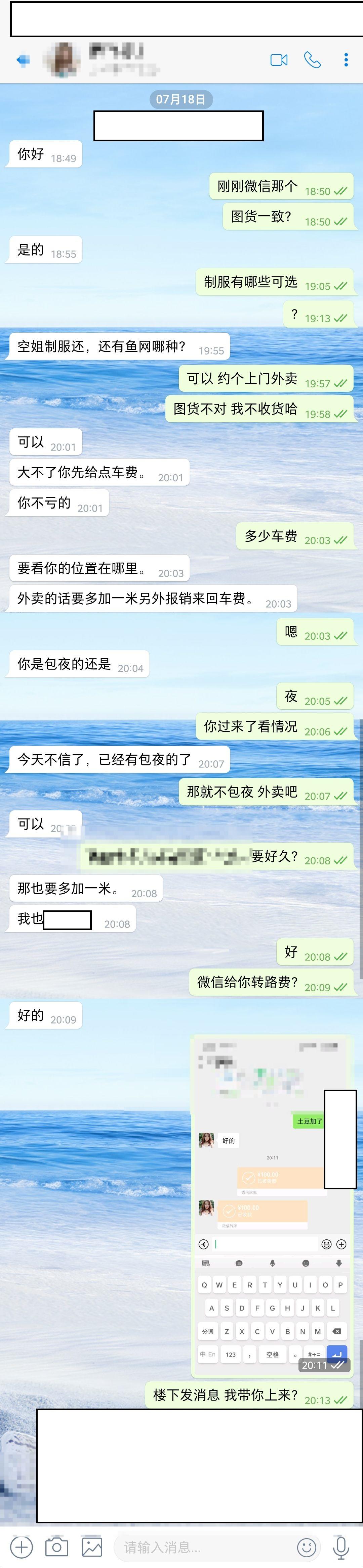The width and height of the screenshot is (363, 1568).
Task: Start a voice call with this contact
Action: (x=313, y=60)
